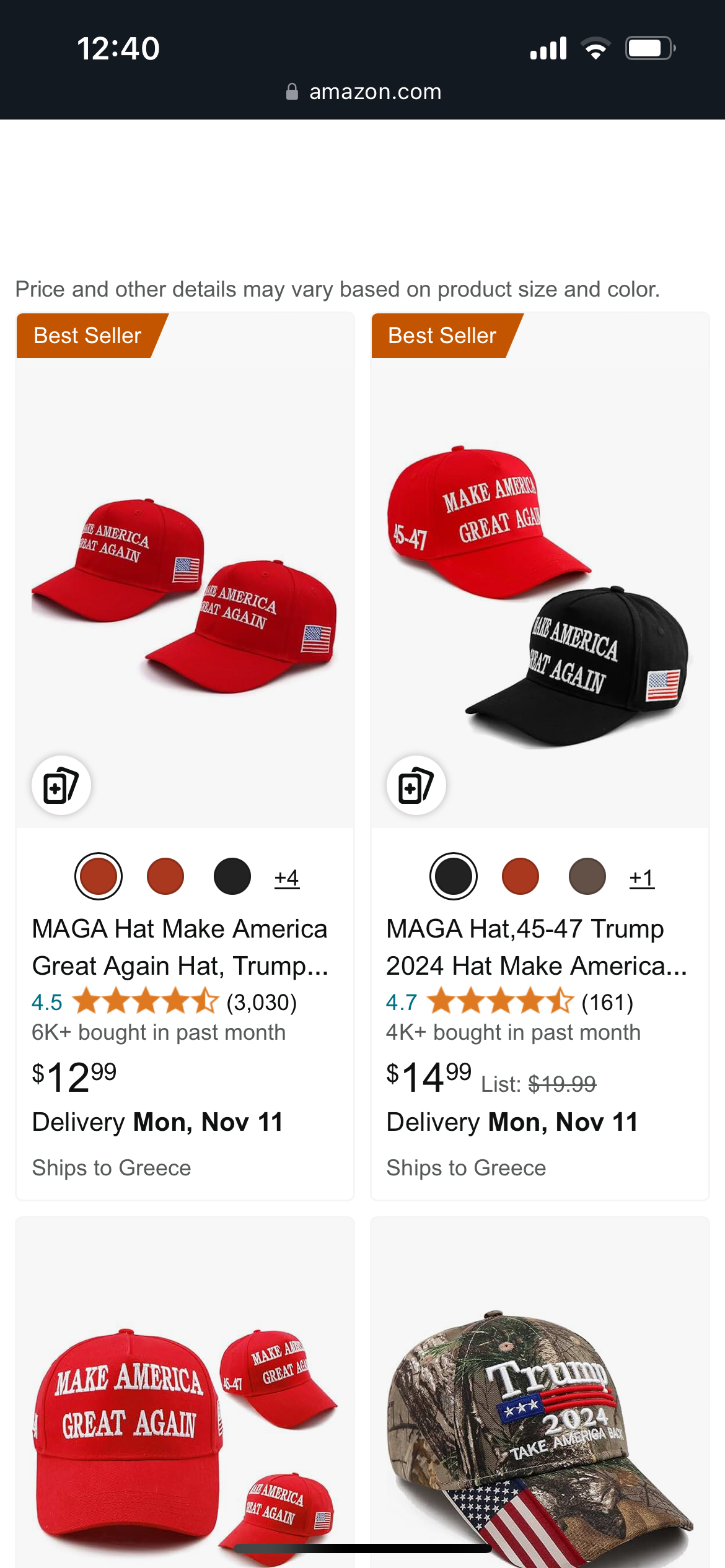
Task: Show the +1 more color option
Action: (x=642, y=878)
